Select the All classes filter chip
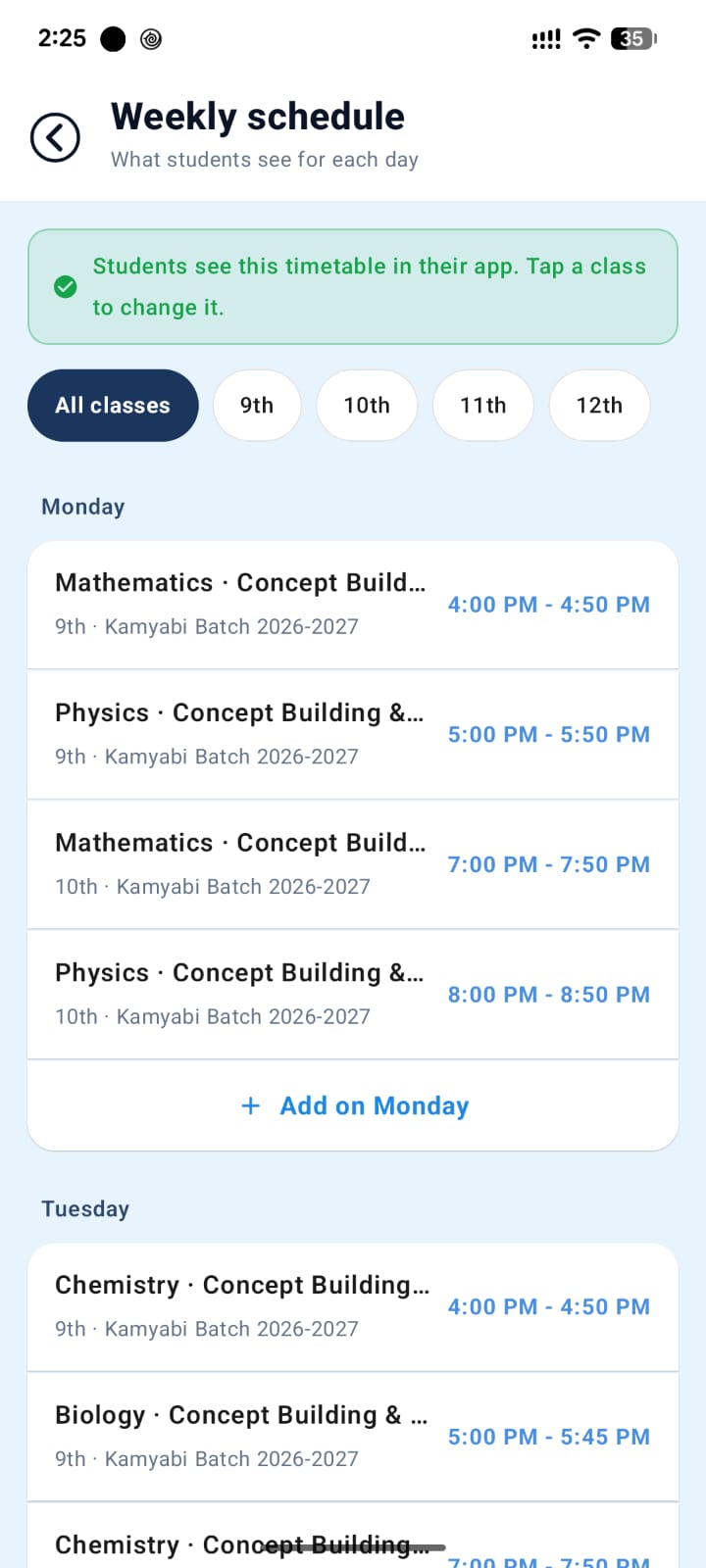 click(113, 406)
